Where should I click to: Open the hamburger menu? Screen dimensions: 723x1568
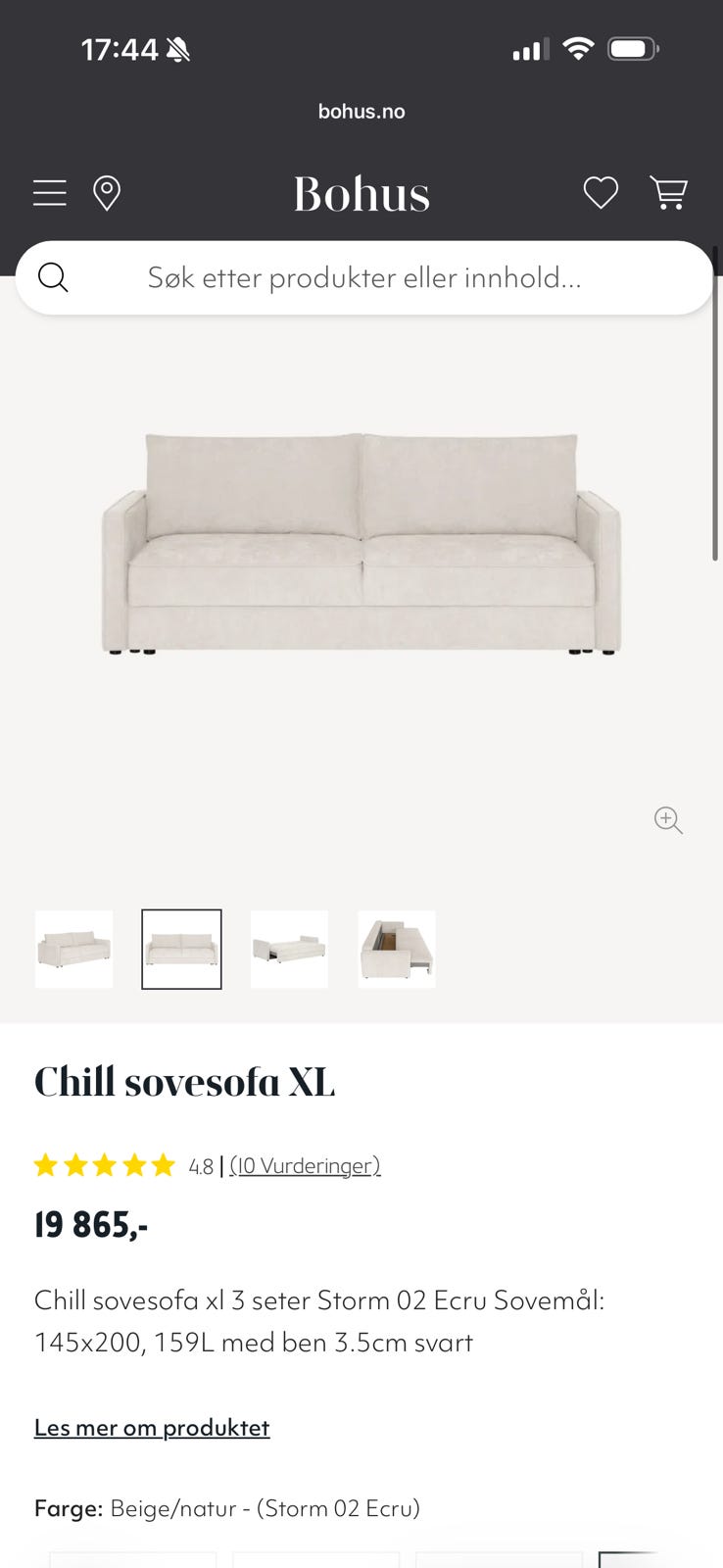[50, 193]
